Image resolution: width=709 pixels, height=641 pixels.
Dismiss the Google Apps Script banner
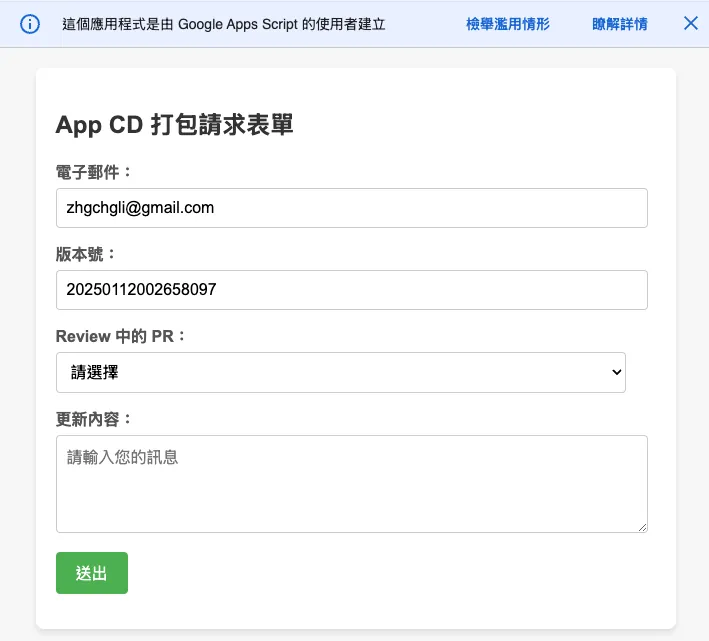pos(690,23)
